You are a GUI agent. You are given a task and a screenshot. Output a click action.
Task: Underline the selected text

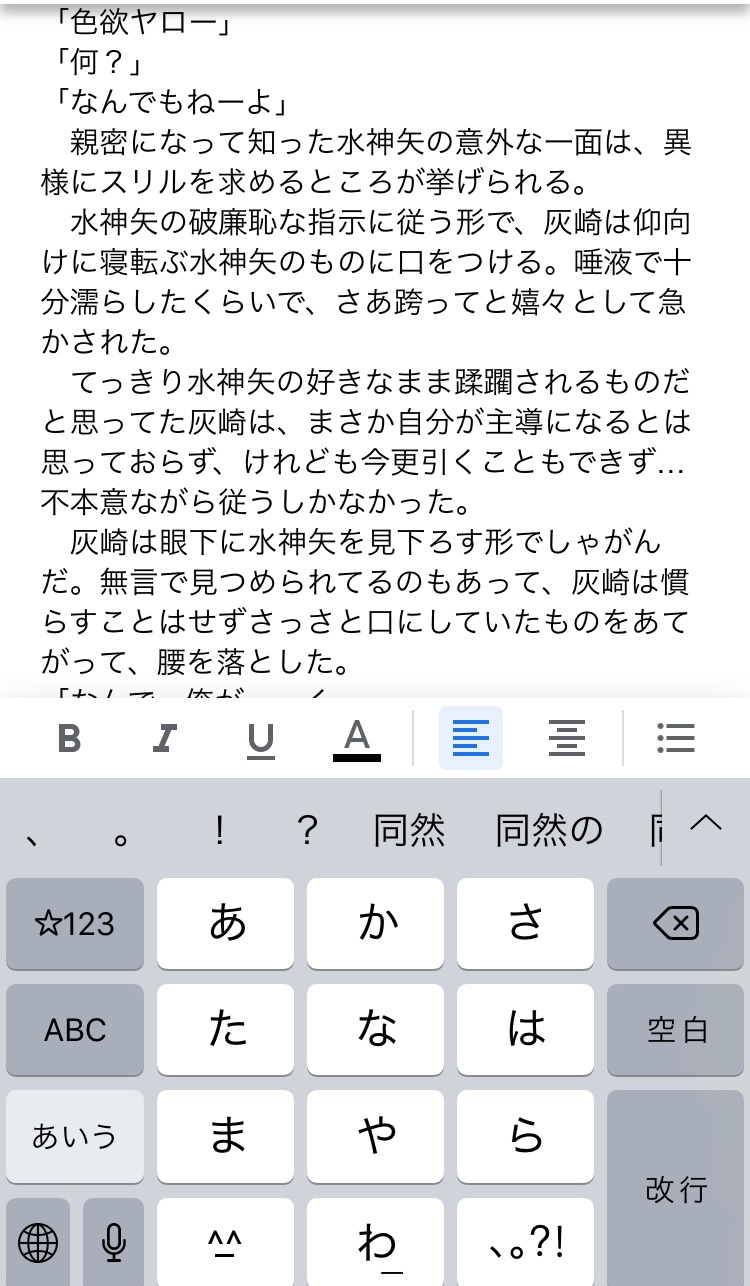[x=261, y=739]
